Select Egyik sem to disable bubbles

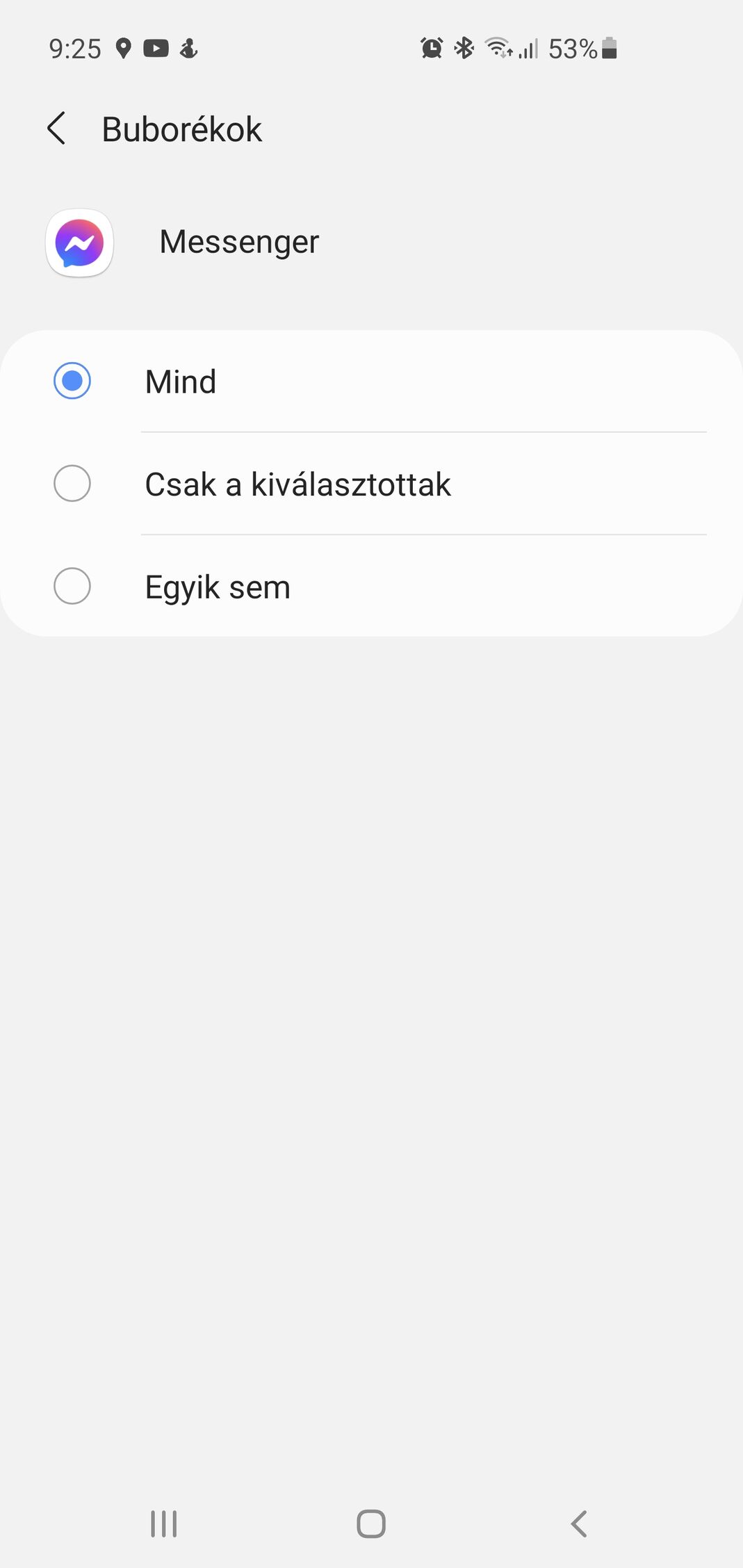tap(371, 586)
